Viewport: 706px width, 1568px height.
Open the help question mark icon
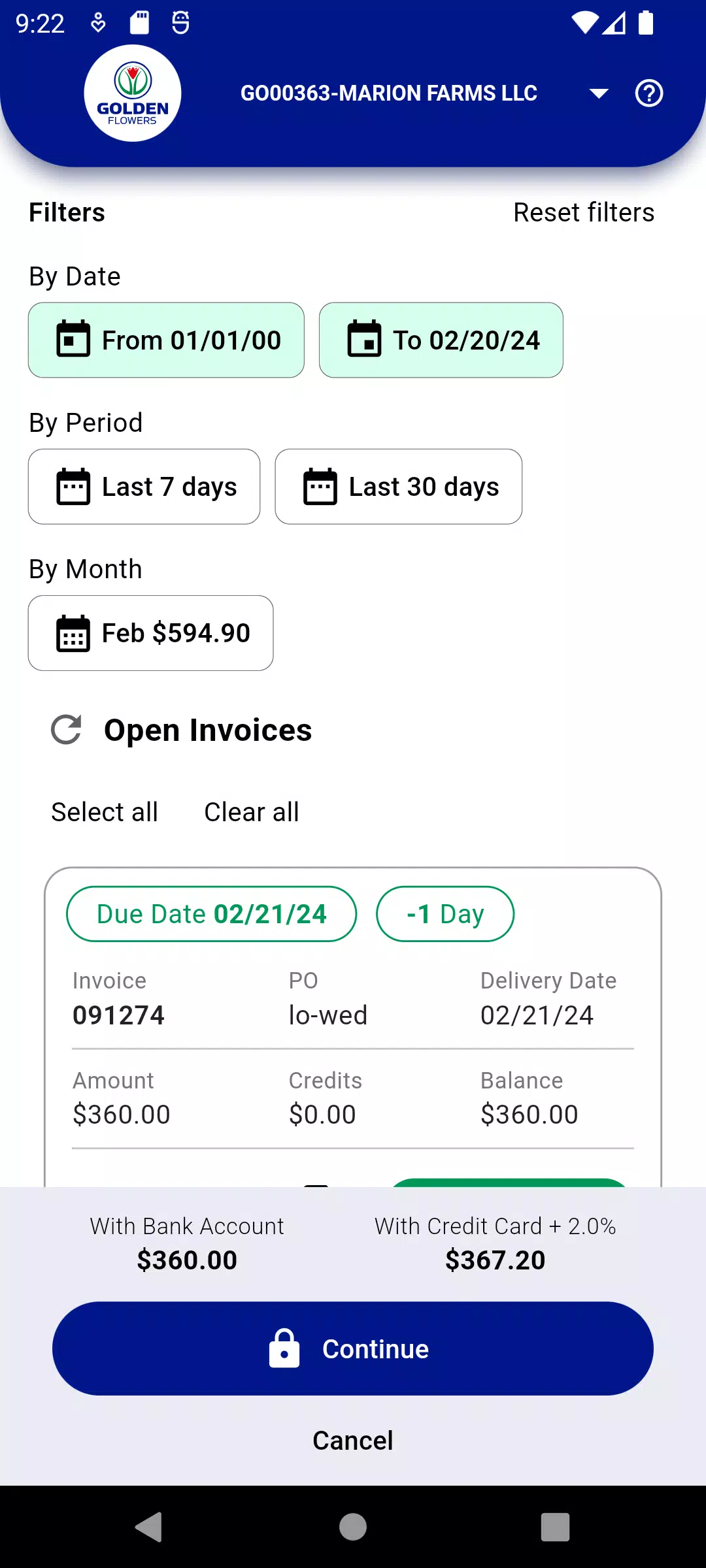point(649,93)
